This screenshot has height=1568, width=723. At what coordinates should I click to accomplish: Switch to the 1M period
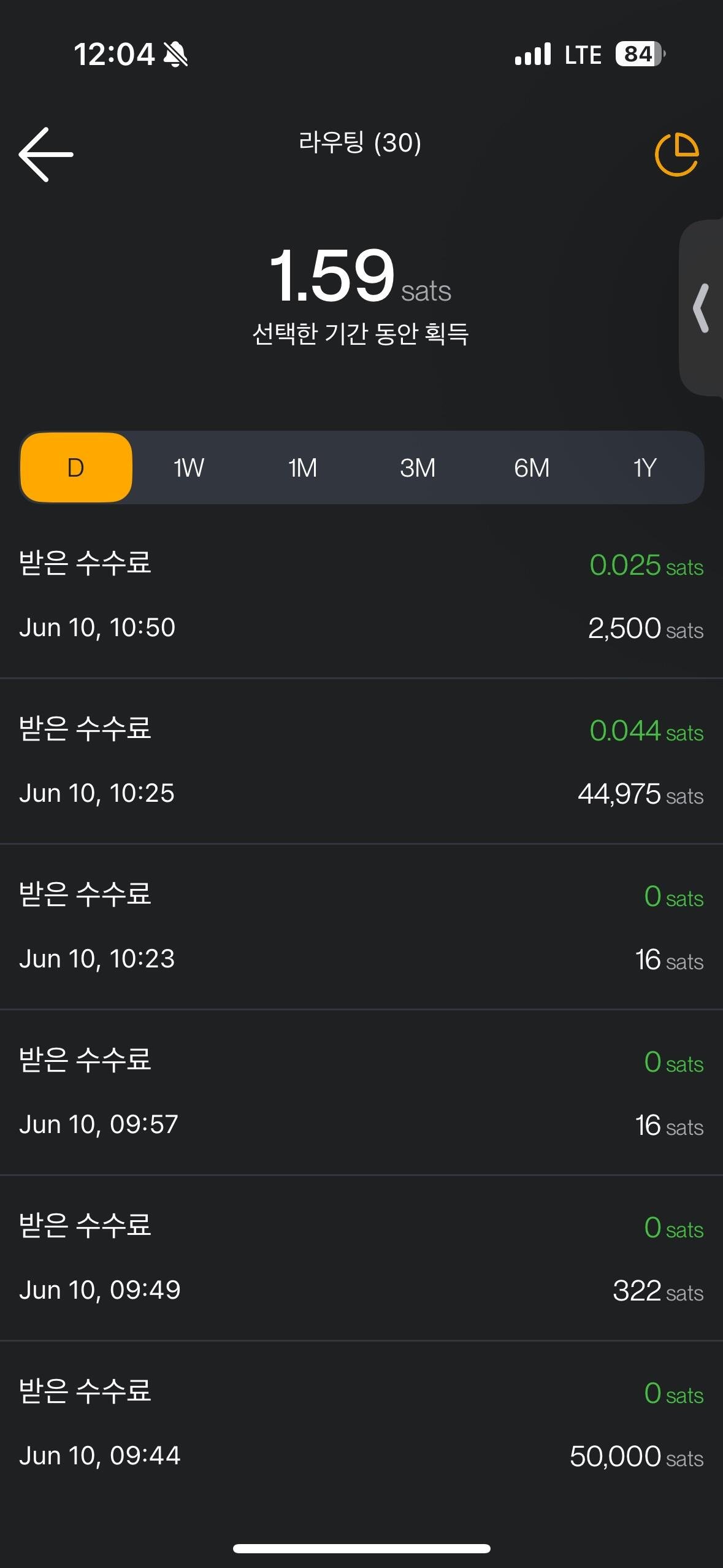303,467
